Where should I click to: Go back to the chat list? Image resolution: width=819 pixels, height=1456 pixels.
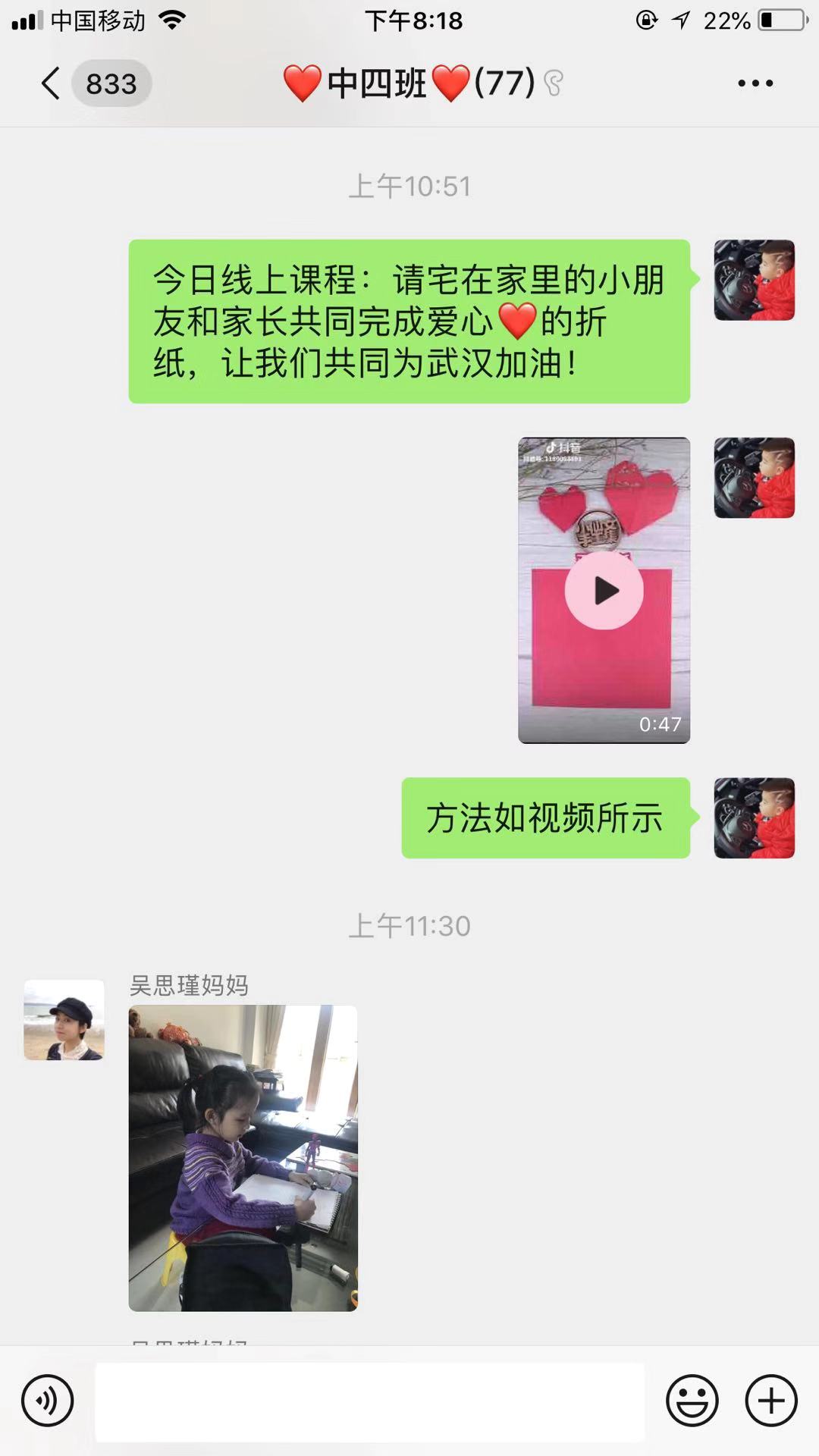tap(52, 83)
